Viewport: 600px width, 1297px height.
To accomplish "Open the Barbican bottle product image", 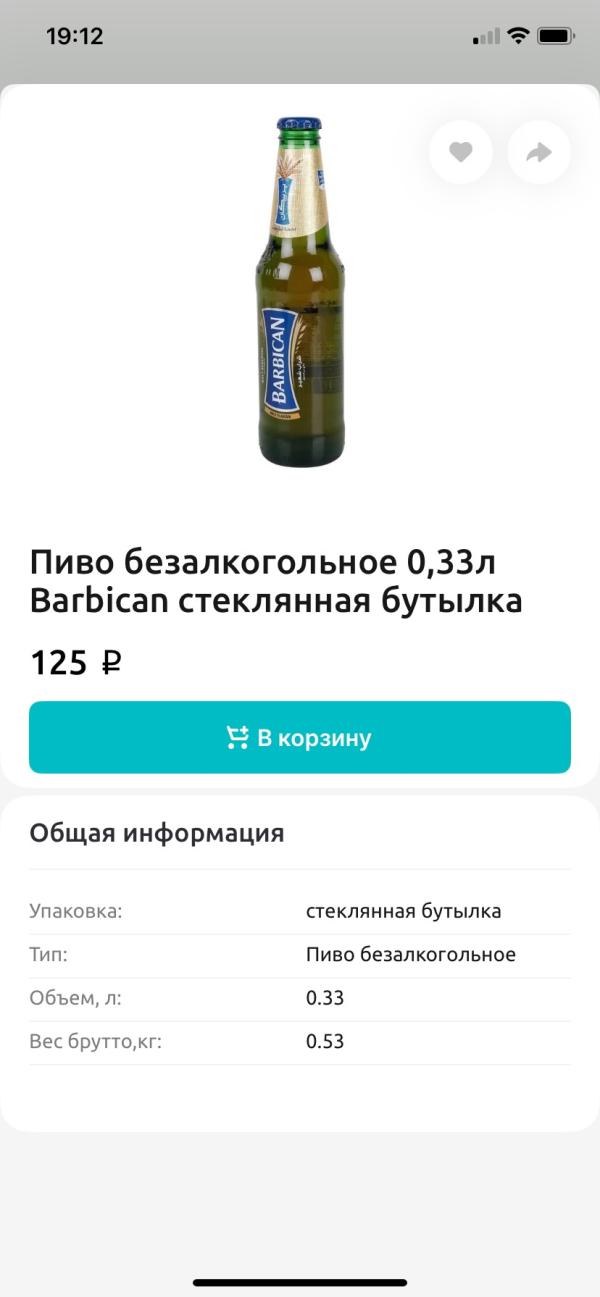I will (300, 293).
